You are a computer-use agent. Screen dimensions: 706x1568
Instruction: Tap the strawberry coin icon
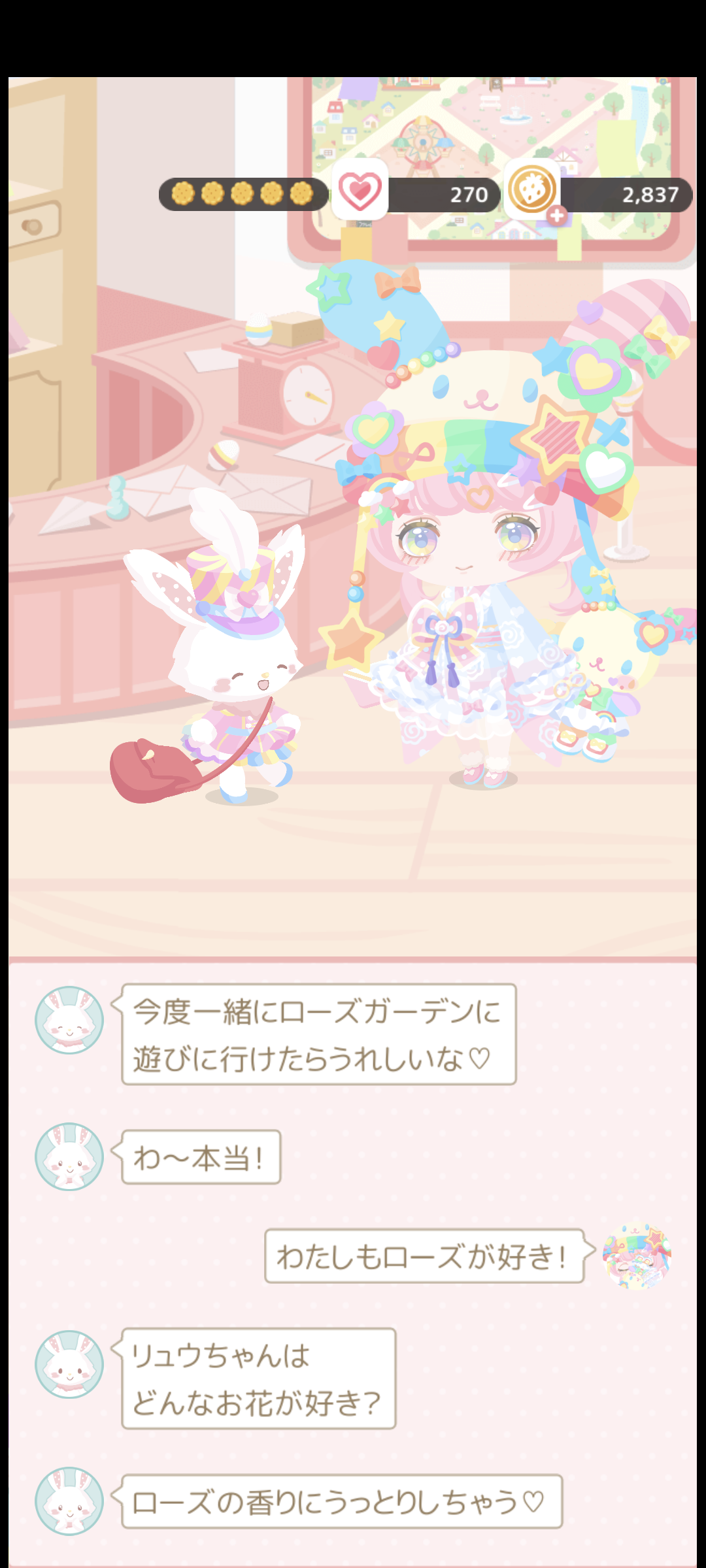pyautogui.click(x=532, y=189)
